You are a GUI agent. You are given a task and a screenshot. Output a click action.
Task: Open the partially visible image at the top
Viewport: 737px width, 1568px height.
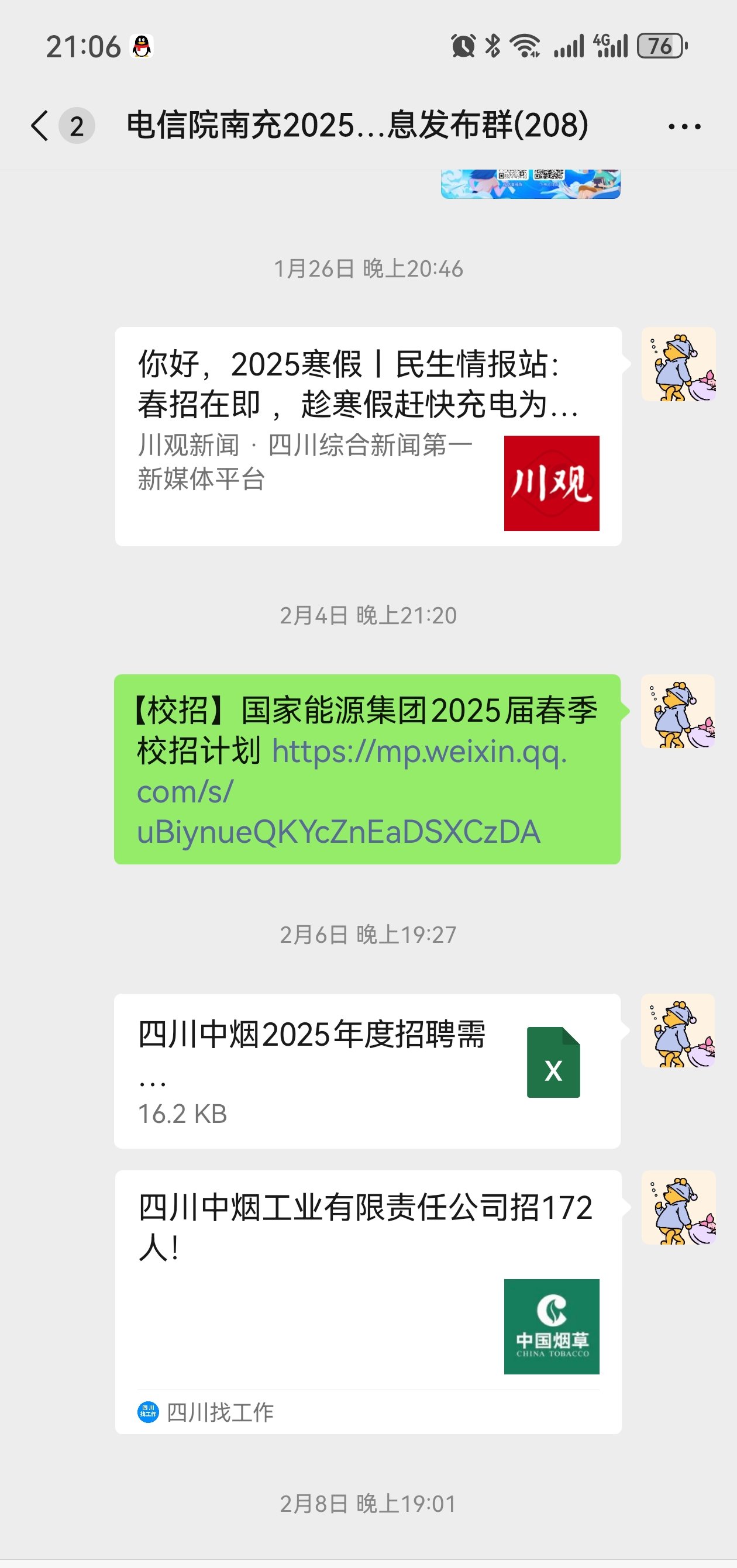(530, 184)
